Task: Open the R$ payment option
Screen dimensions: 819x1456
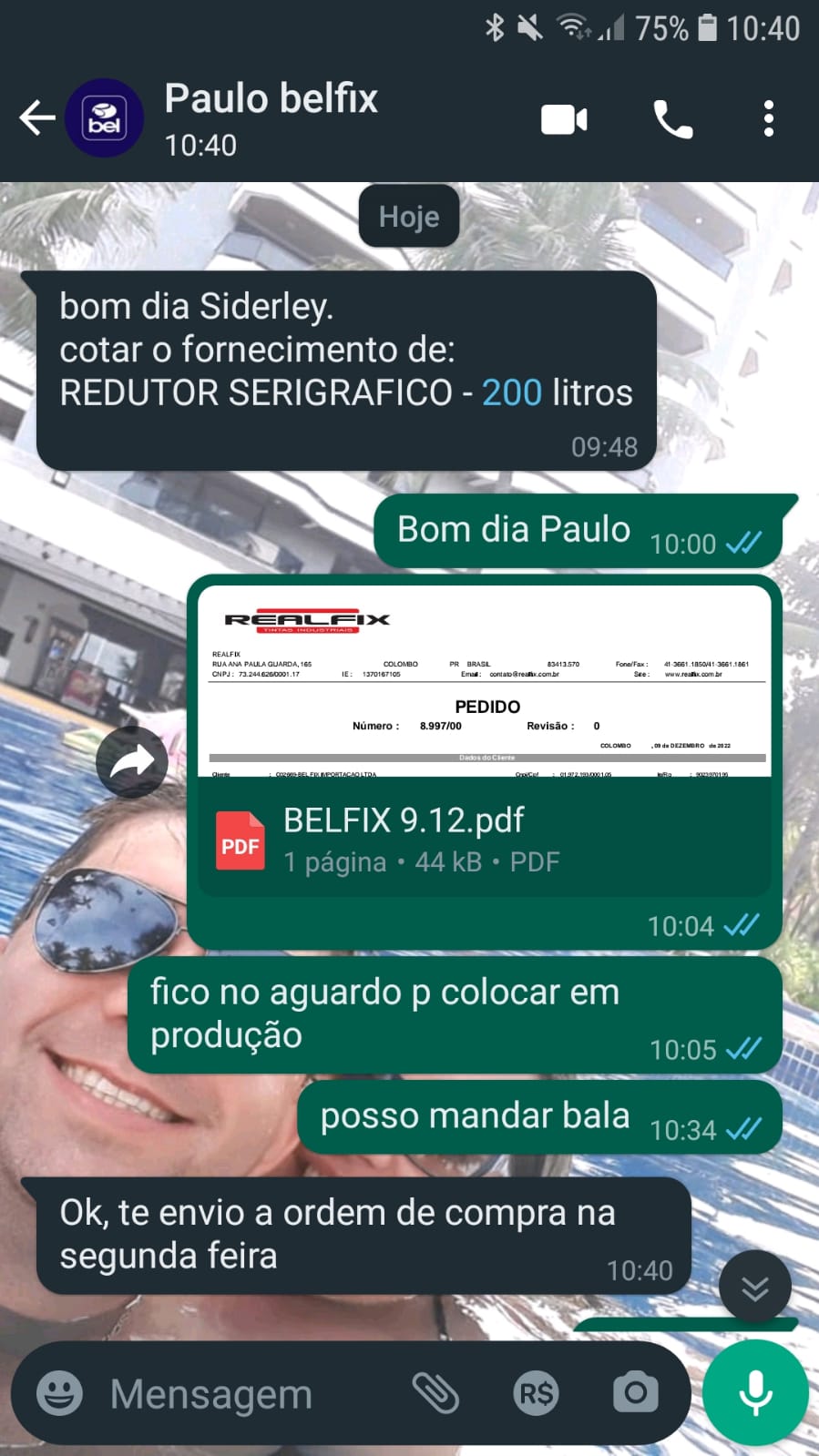Action: tap(536, 1393)
